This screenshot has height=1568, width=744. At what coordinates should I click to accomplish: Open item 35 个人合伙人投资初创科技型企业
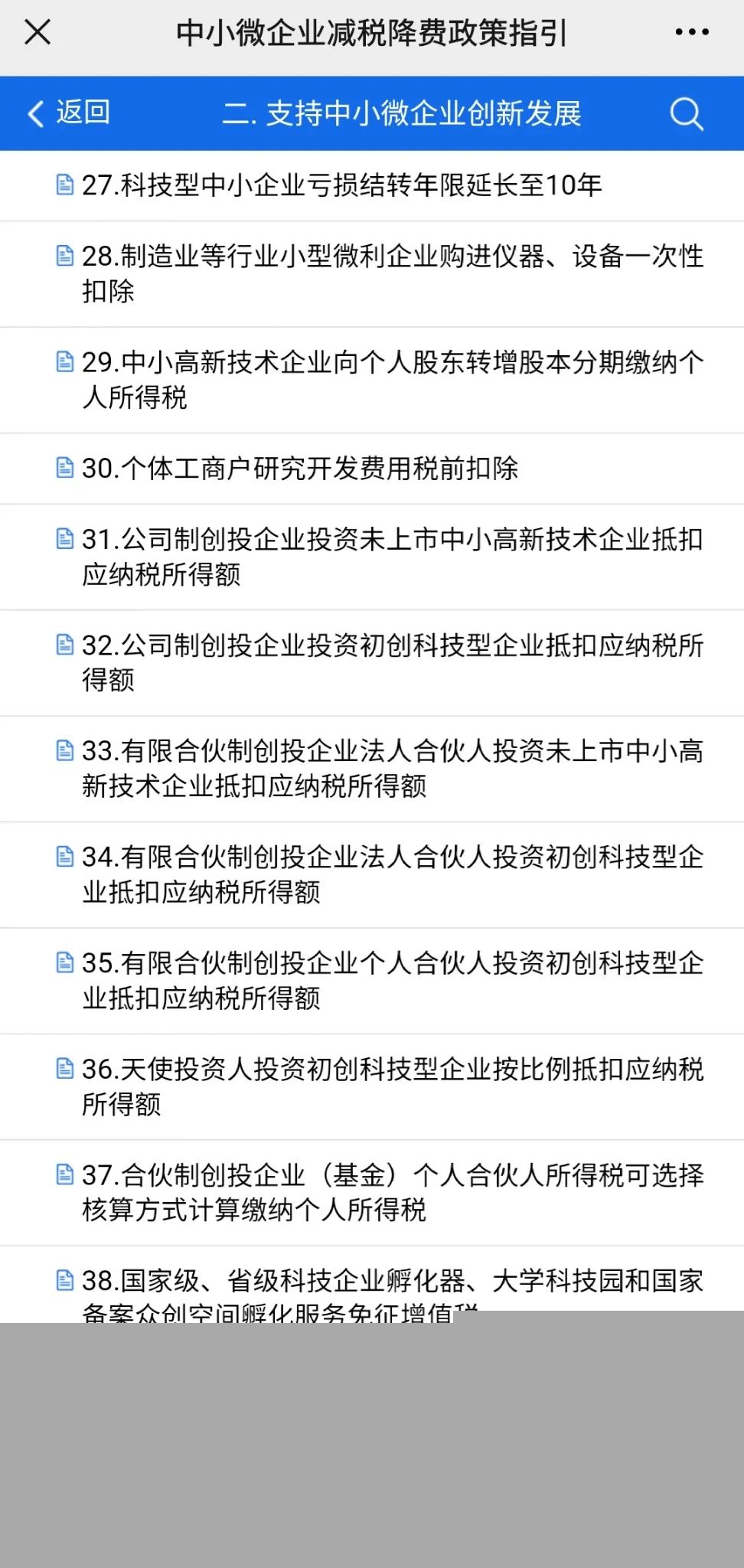tap(372, 981)
